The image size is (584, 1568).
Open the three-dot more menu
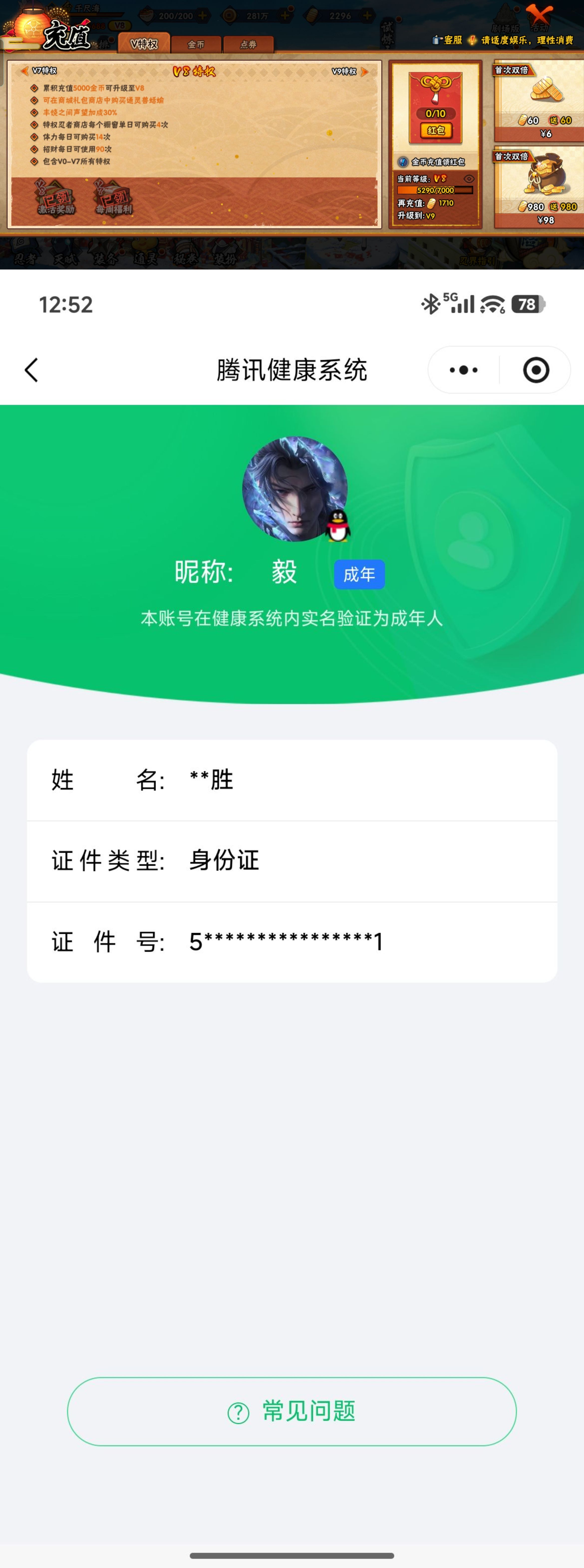(x=463, y=370)
